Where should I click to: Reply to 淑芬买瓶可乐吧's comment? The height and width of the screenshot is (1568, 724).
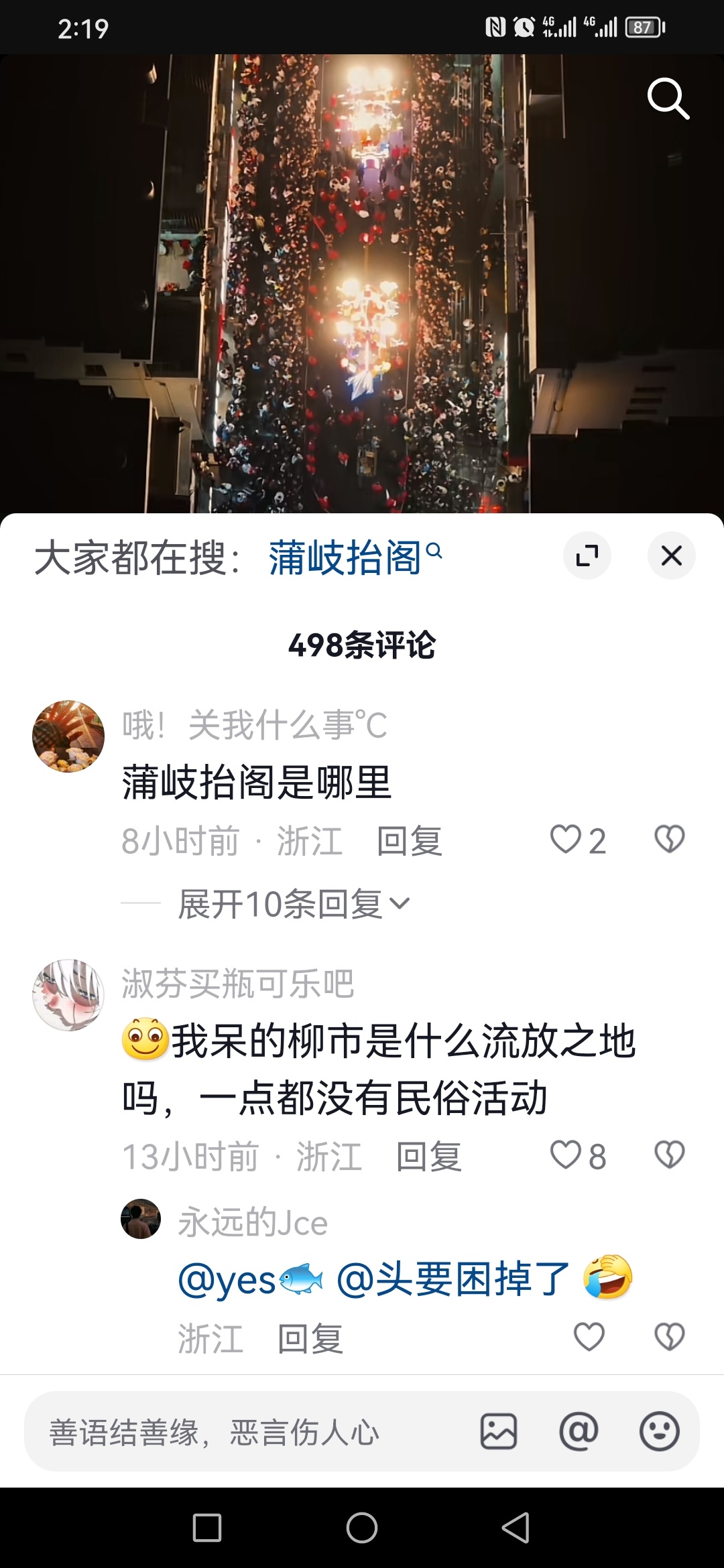tap(428, 1157)
